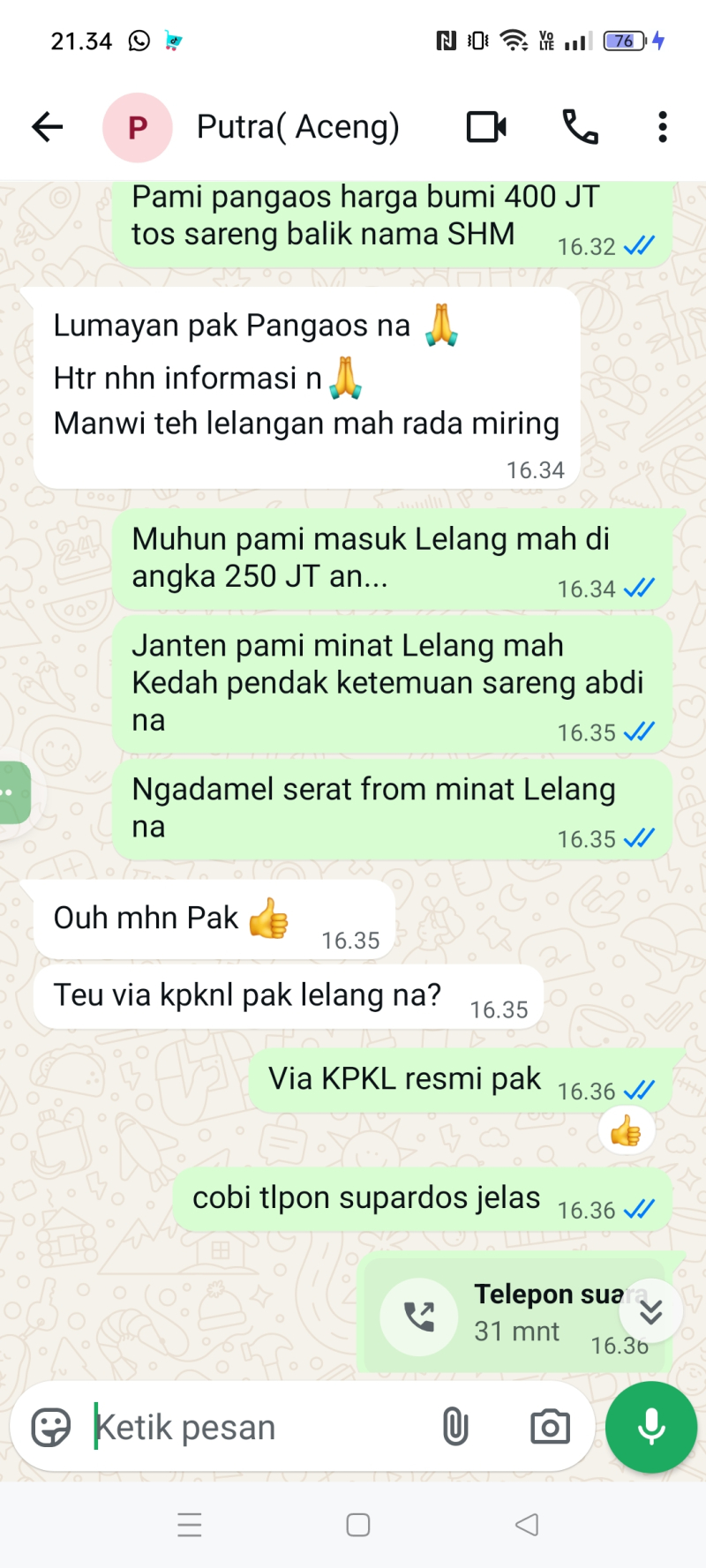This screenshot has height=1568, width=706.
Task: Open the emoji and sticker picker
Action: click(x=51, y=1427)
